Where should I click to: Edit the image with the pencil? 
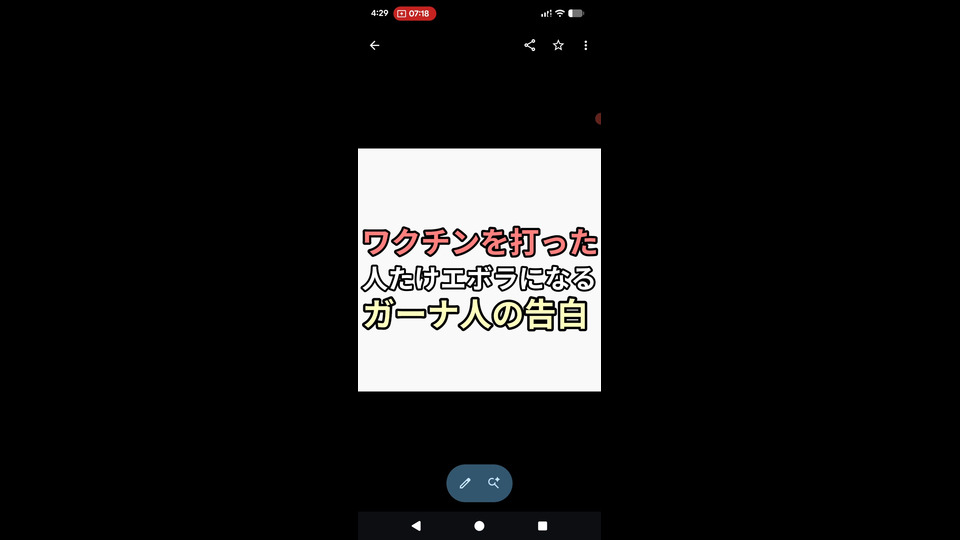465,483
